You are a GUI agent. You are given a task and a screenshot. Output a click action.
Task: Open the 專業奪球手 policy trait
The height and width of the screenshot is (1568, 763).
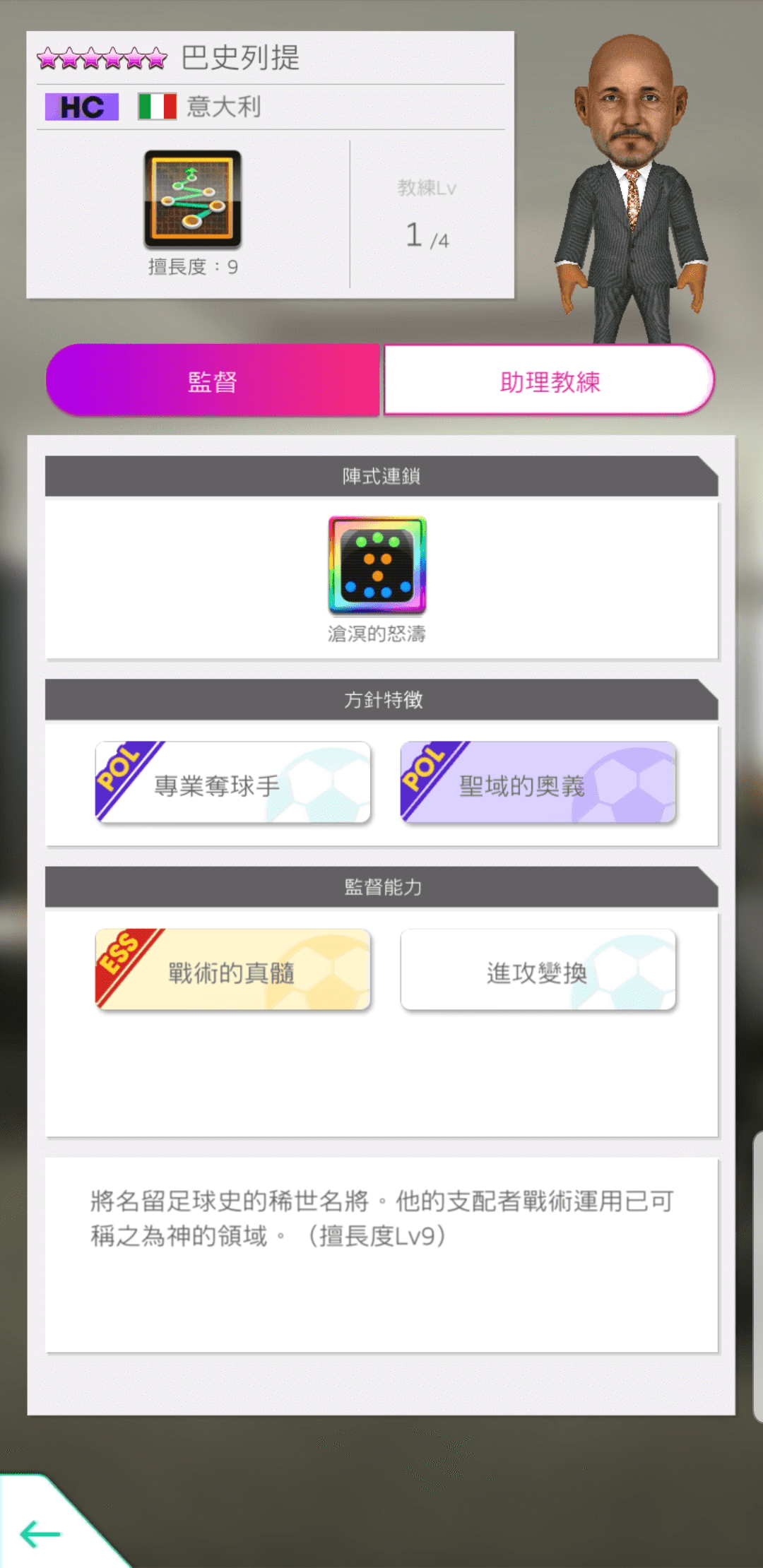pyautogui.click(x=233, y=783)
